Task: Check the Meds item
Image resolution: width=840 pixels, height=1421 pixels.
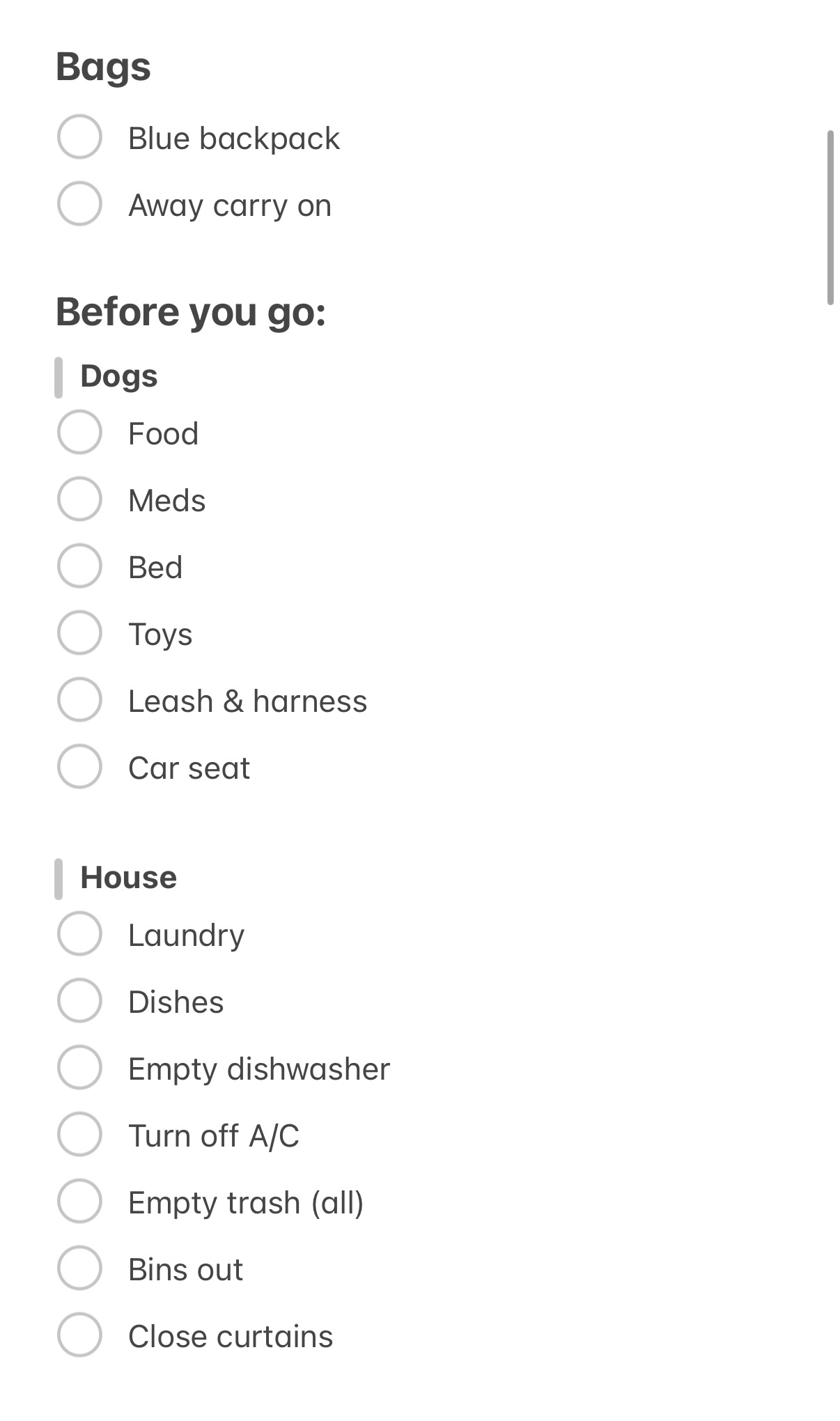Action: tap(79, 499)
